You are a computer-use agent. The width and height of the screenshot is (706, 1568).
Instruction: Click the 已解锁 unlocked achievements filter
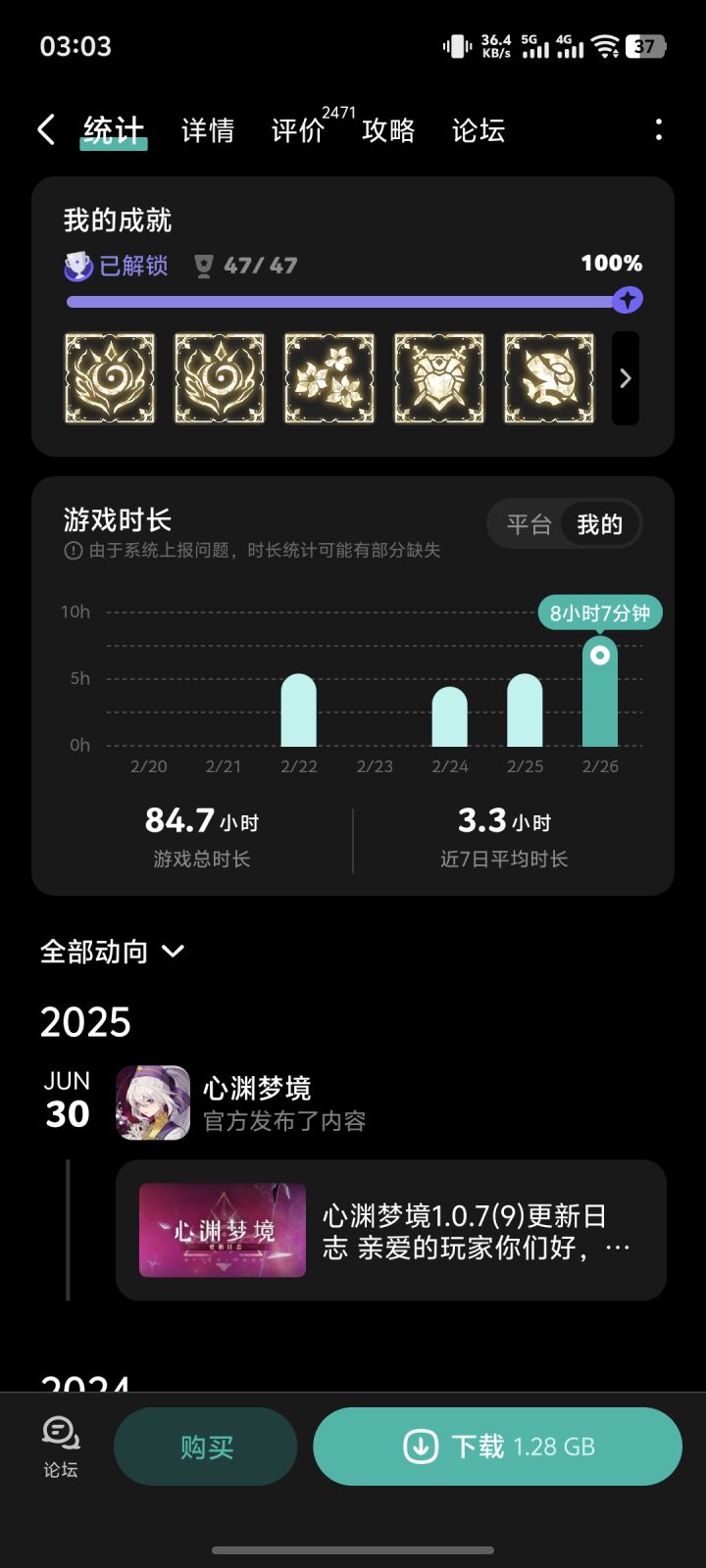pyautogui.click(x=116, y=265)
